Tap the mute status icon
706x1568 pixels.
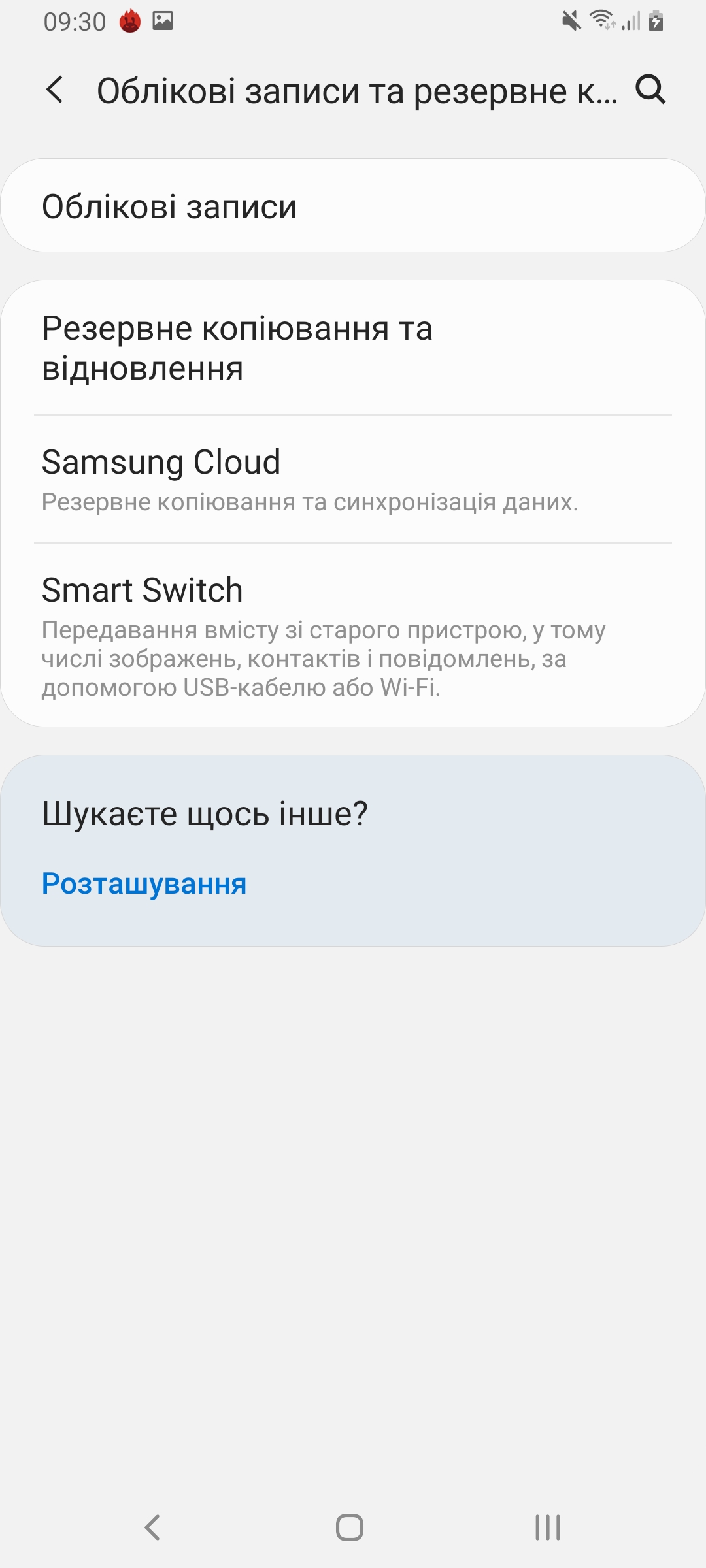[570, 22]
